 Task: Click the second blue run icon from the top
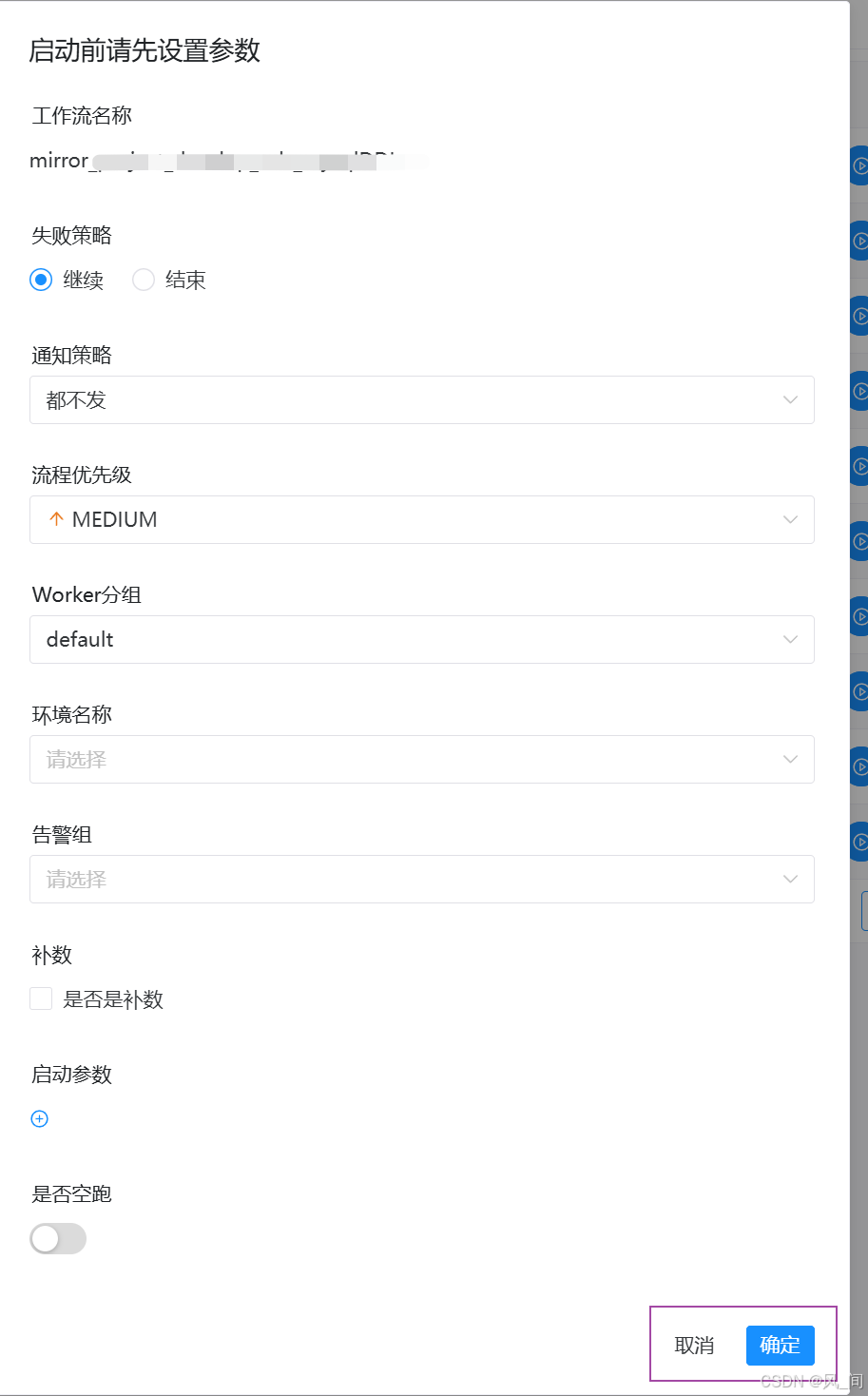click(861, 240)
